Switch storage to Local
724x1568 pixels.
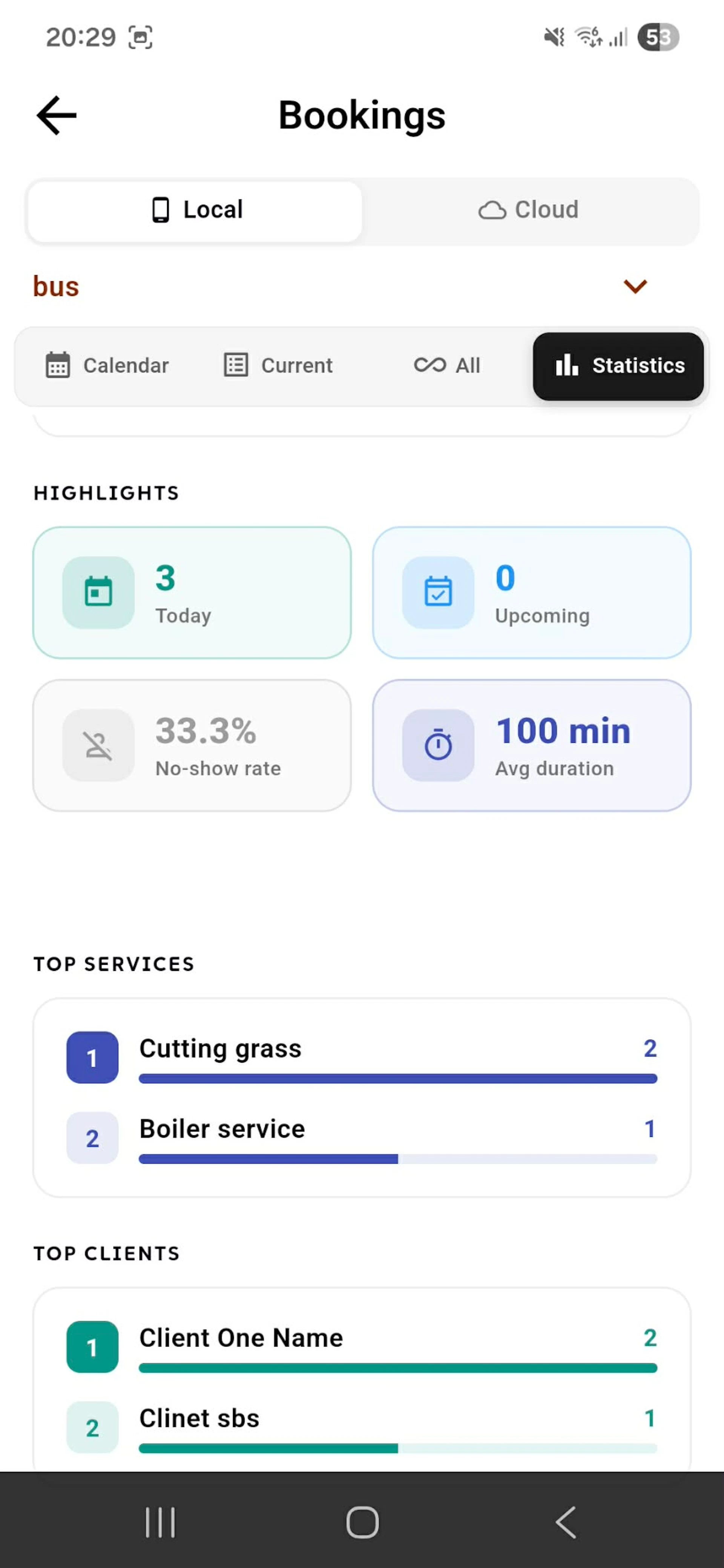194,209
